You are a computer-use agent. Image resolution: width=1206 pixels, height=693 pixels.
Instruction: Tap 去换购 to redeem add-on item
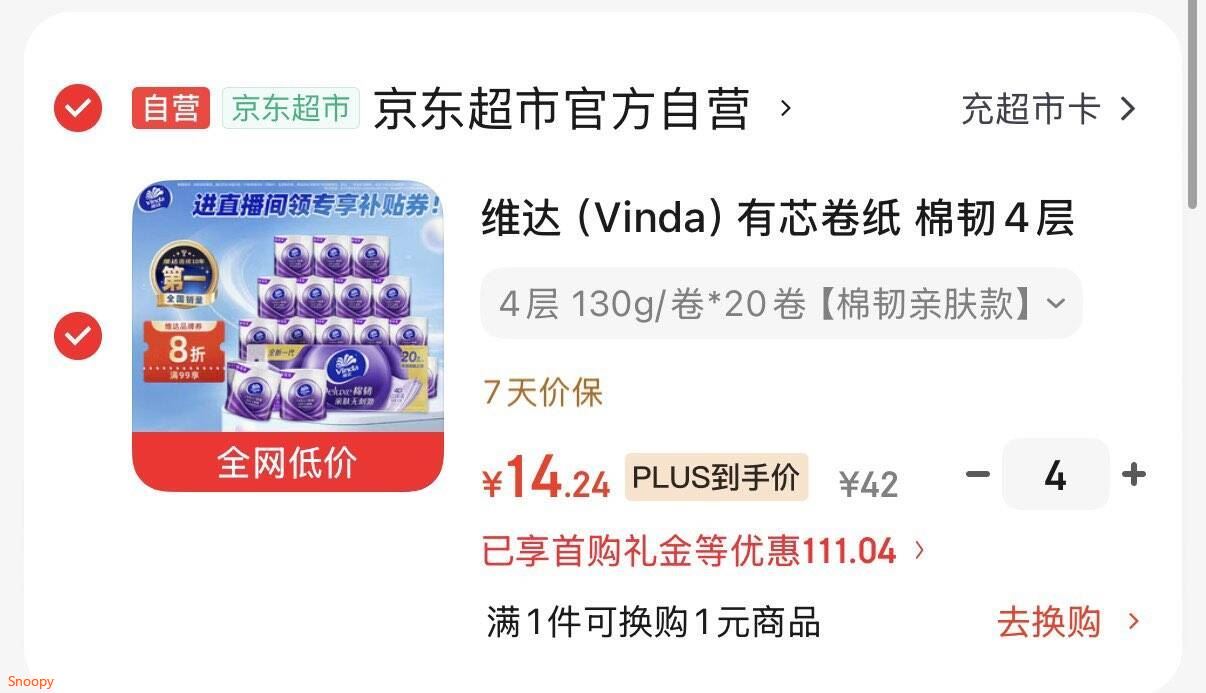pos(1068,622)
